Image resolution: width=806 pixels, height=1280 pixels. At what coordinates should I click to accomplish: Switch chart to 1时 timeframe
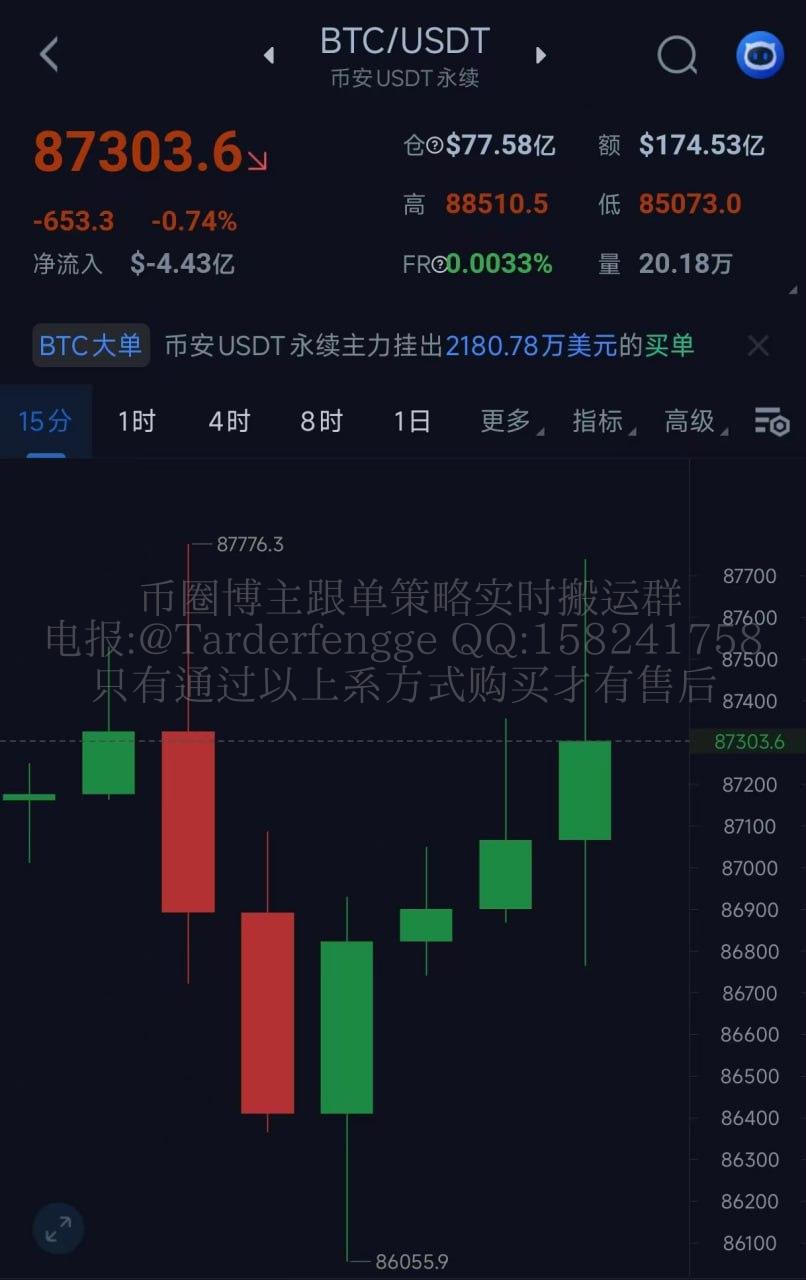tap(136, 421)
